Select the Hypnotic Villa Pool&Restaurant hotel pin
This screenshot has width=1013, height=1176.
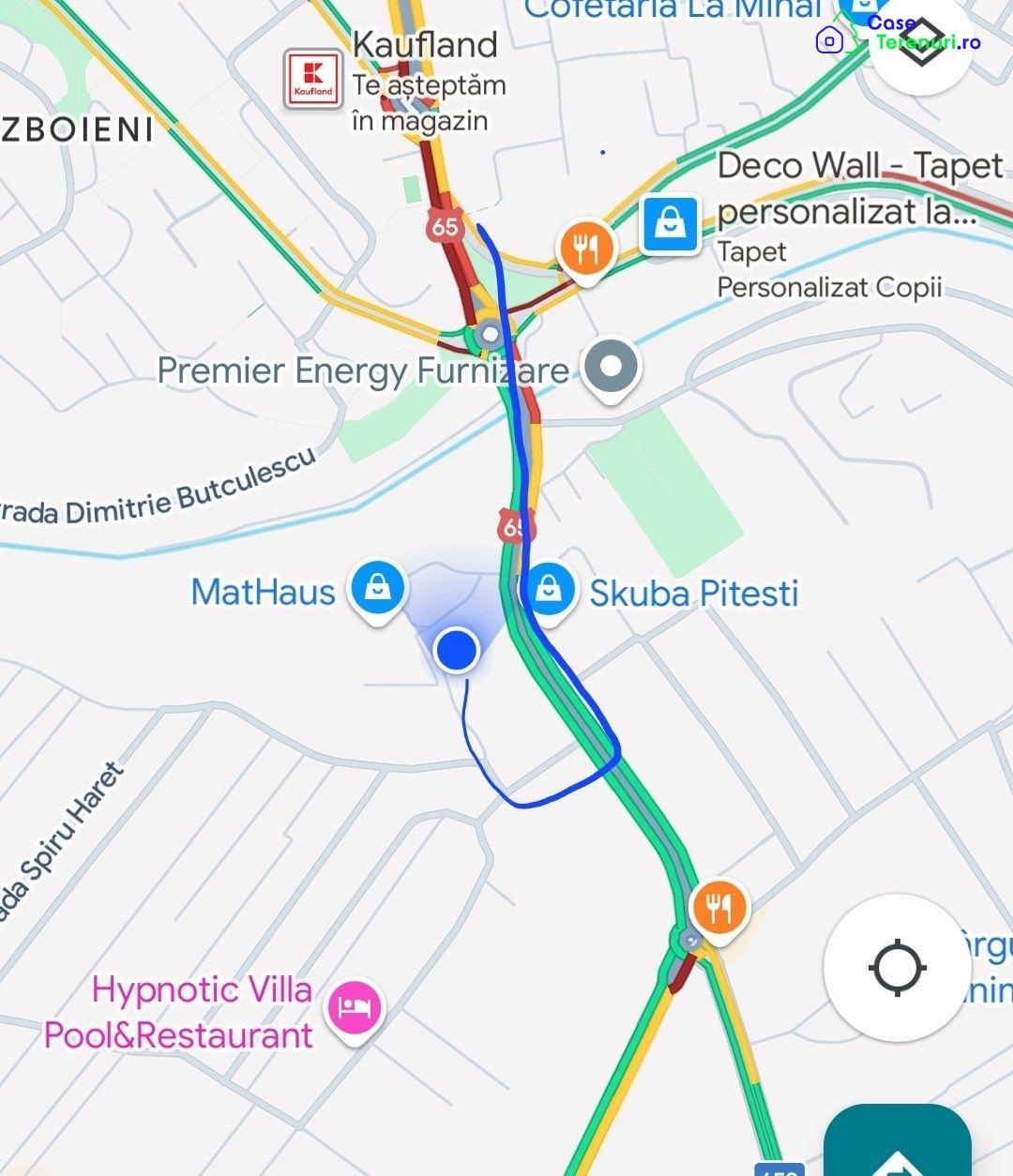(354, 1009)
